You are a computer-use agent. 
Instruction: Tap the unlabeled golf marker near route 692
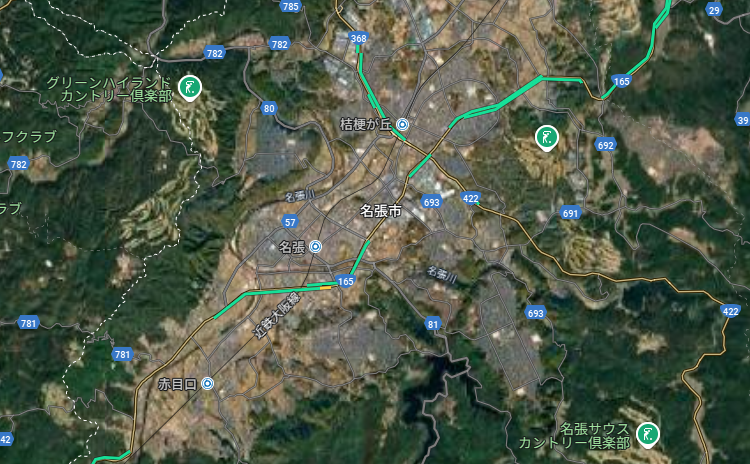[x=546, y=137]
